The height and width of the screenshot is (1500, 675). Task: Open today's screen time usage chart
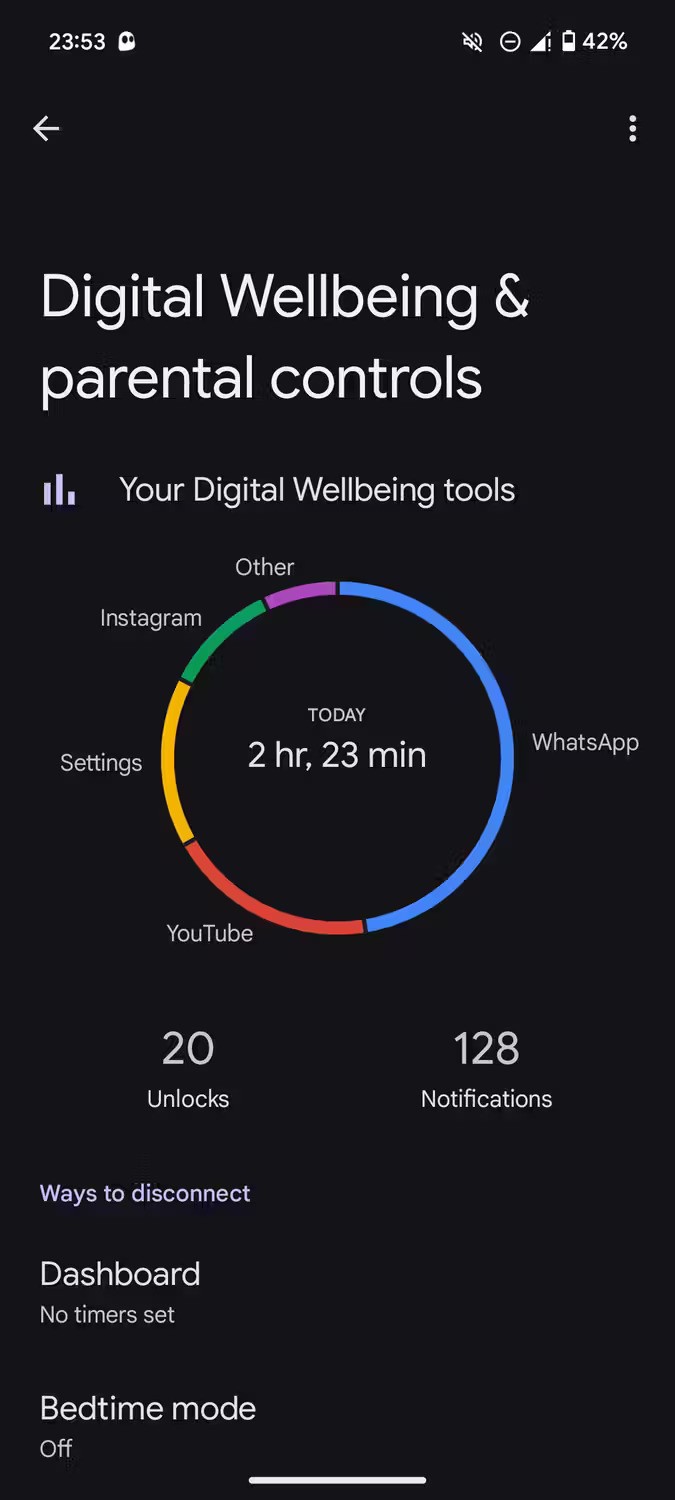click(x=337, y=755)
